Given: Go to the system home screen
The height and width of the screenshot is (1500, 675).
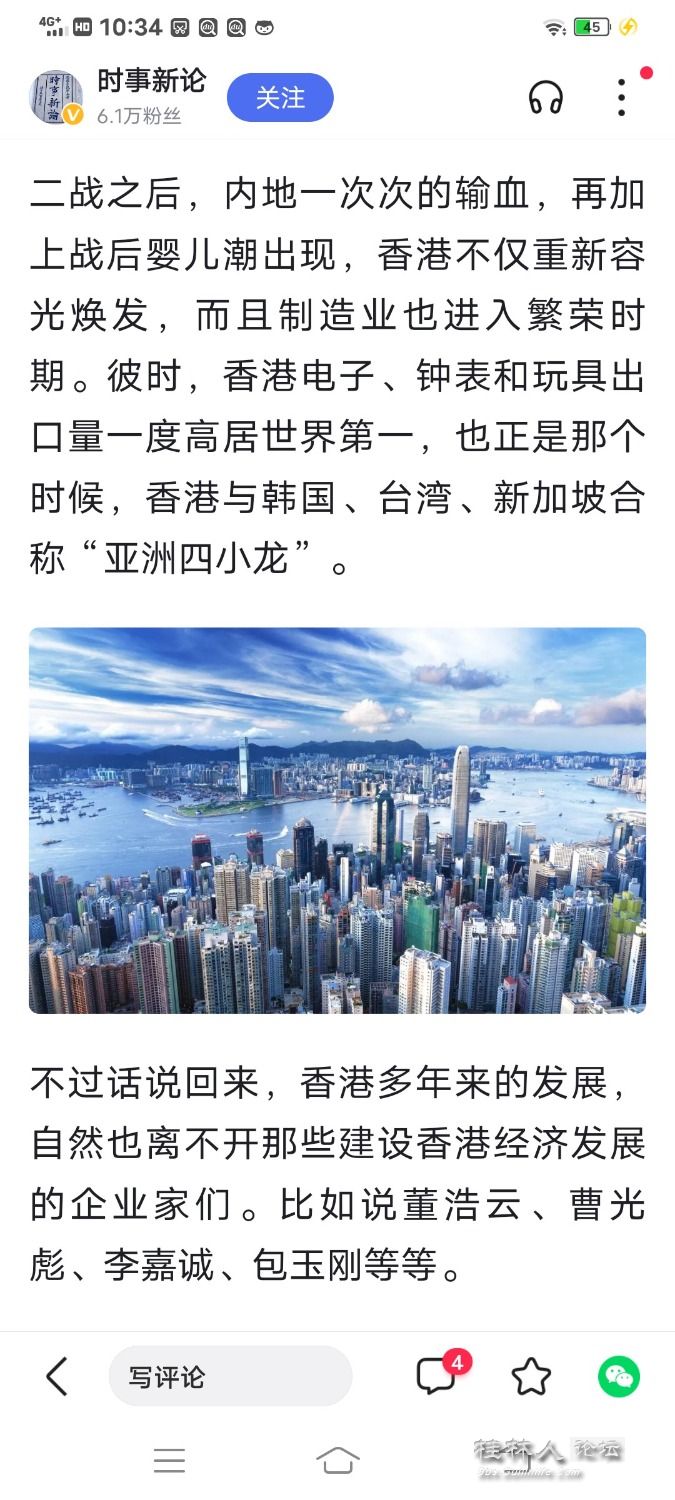Looking at the screenshot, I should [337, 1461].
